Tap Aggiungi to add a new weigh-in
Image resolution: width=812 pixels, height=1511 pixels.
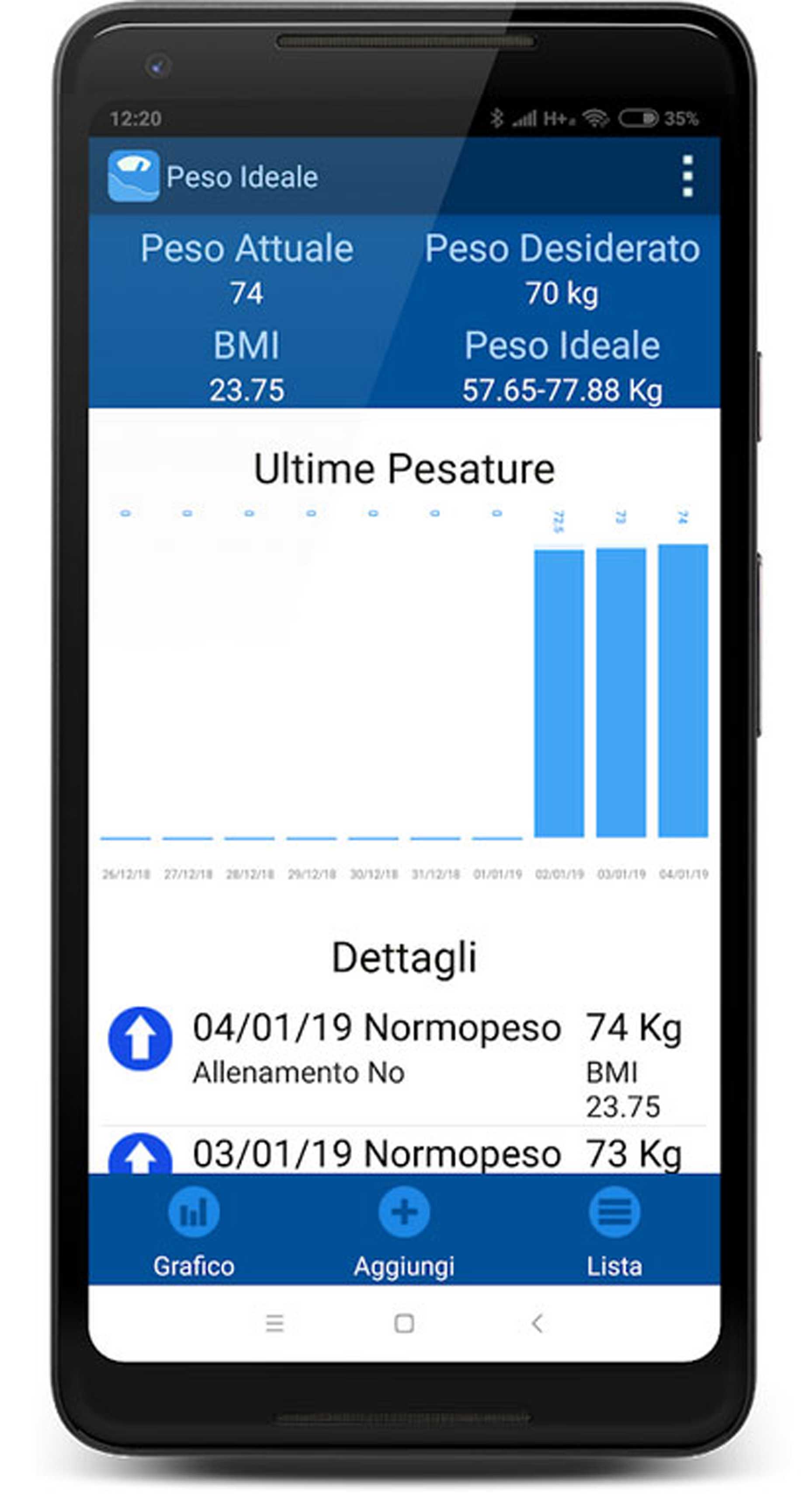tap(404, 1232)
